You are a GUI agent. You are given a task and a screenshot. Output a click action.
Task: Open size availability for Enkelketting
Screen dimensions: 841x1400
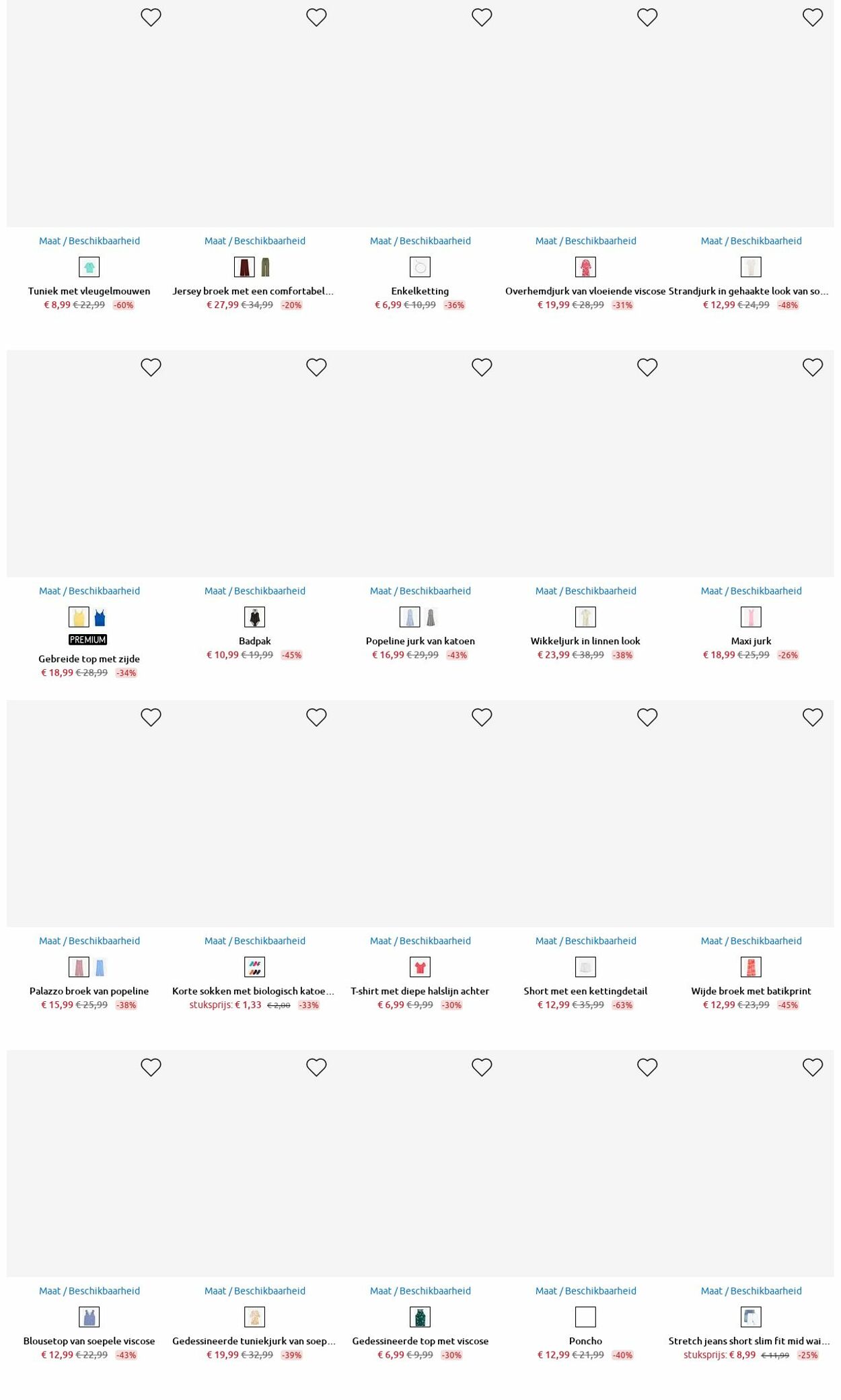click(420, 241)
